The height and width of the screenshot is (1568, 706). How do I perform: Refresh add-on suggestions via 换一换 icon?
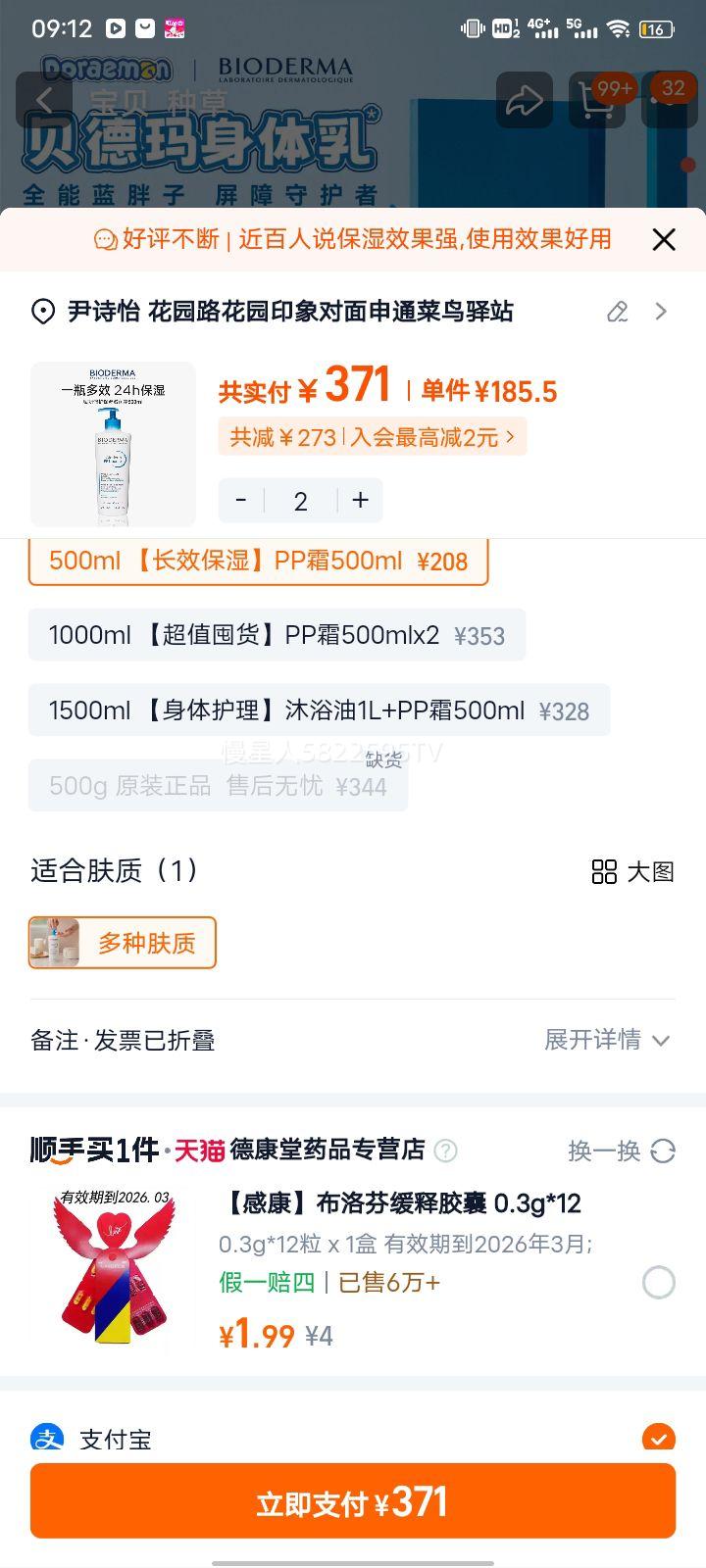point(662,1151)
